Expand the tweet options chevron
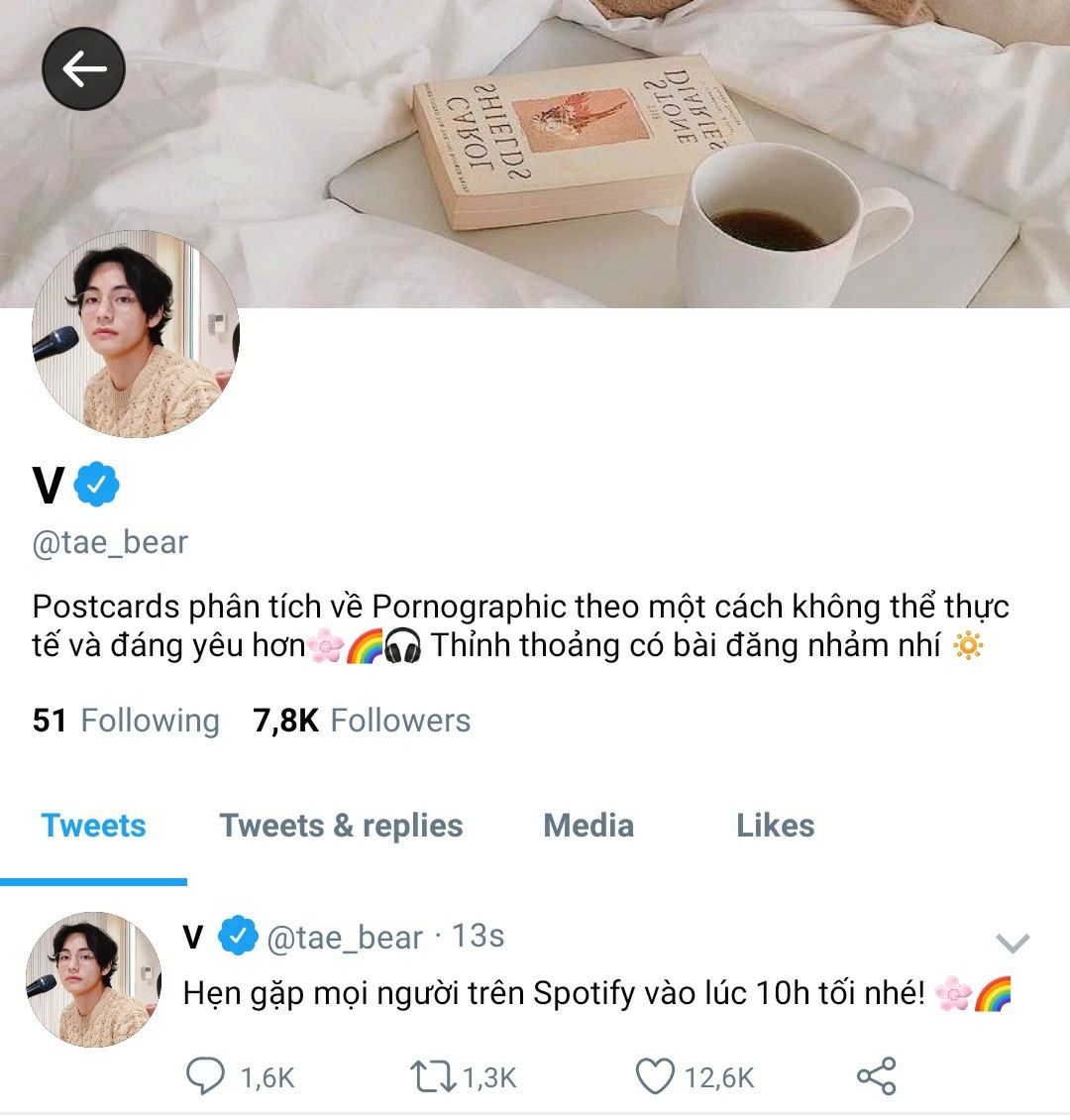This screenshot has height=1120, width=1070. (1013, 943)
